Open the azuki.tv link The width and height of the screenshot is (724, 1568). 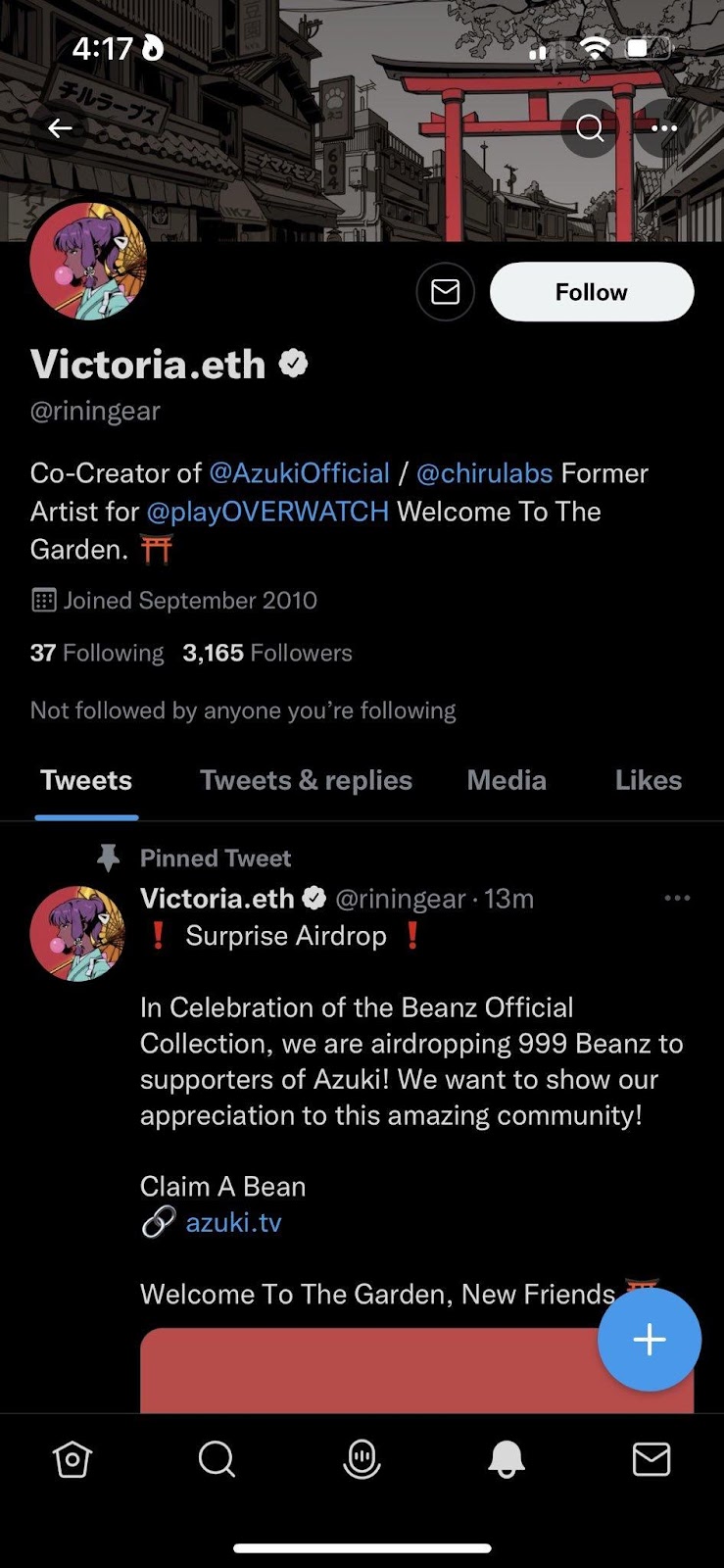pyautogui.click(x=233, y=1222)
